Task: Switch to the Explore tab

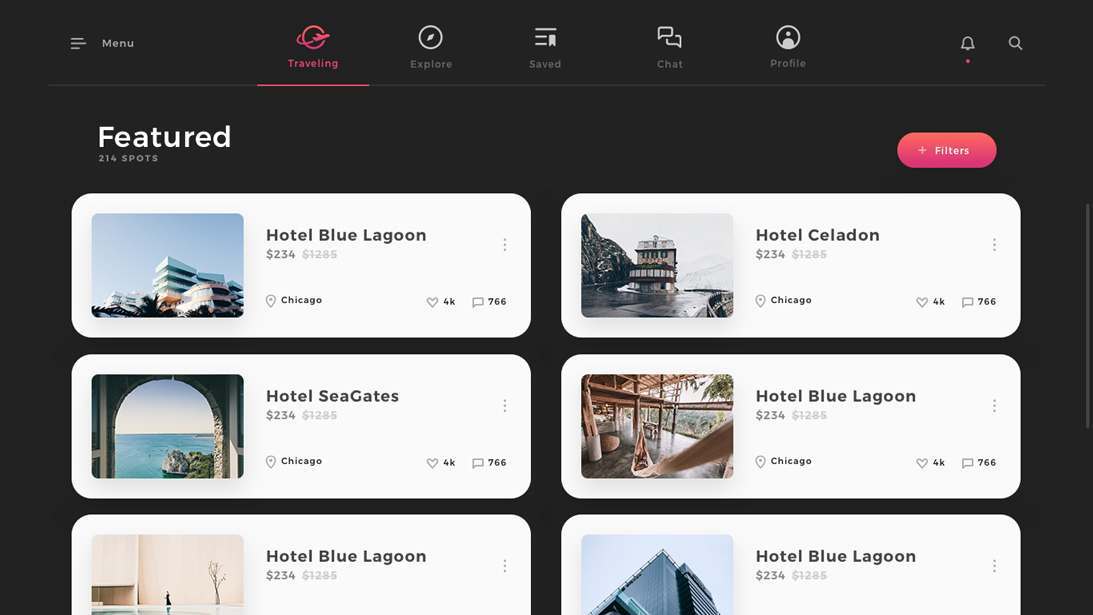Action: pos(431,47)
